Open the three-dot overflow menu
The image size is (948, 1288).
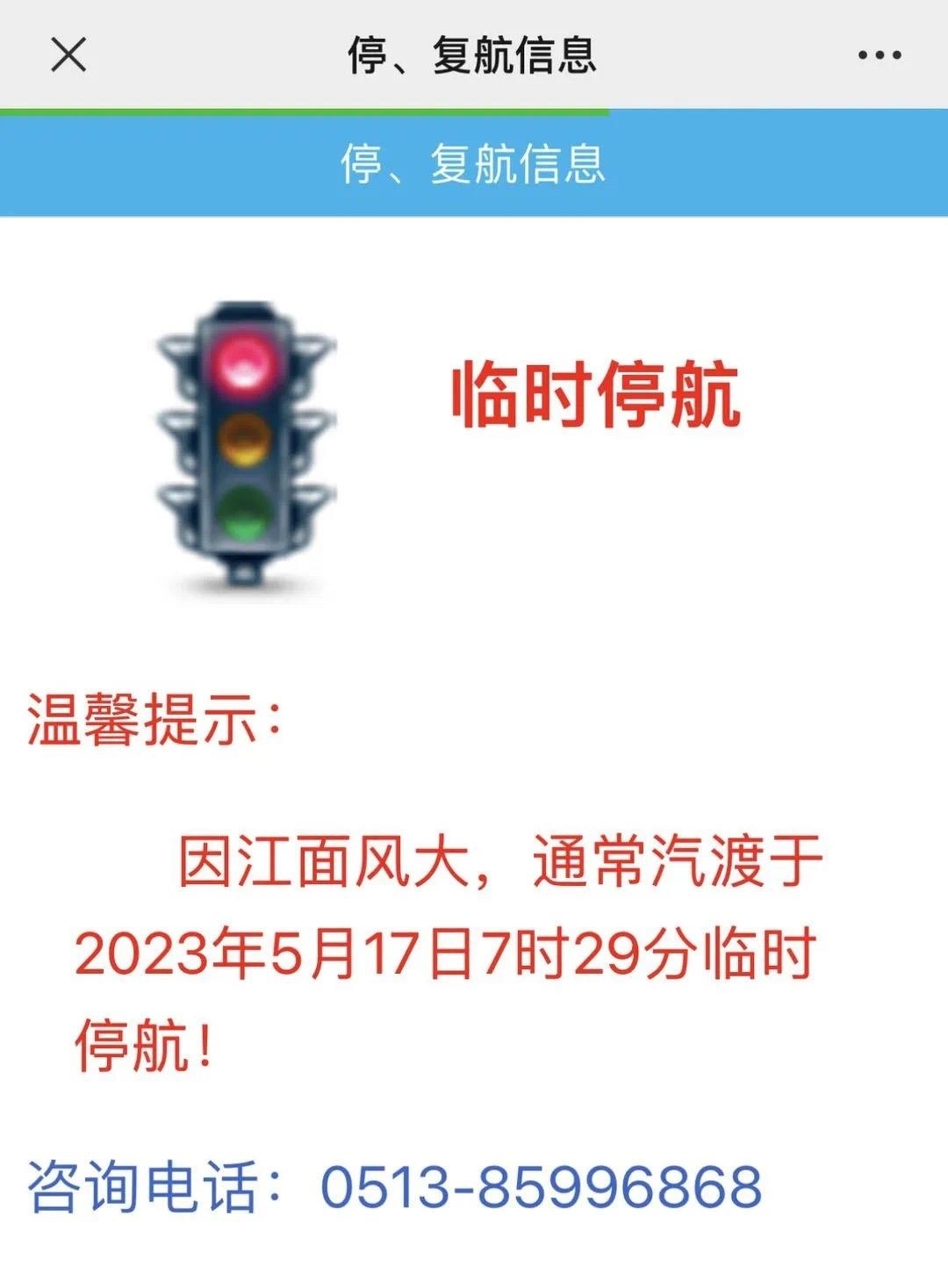pos(879,55)
